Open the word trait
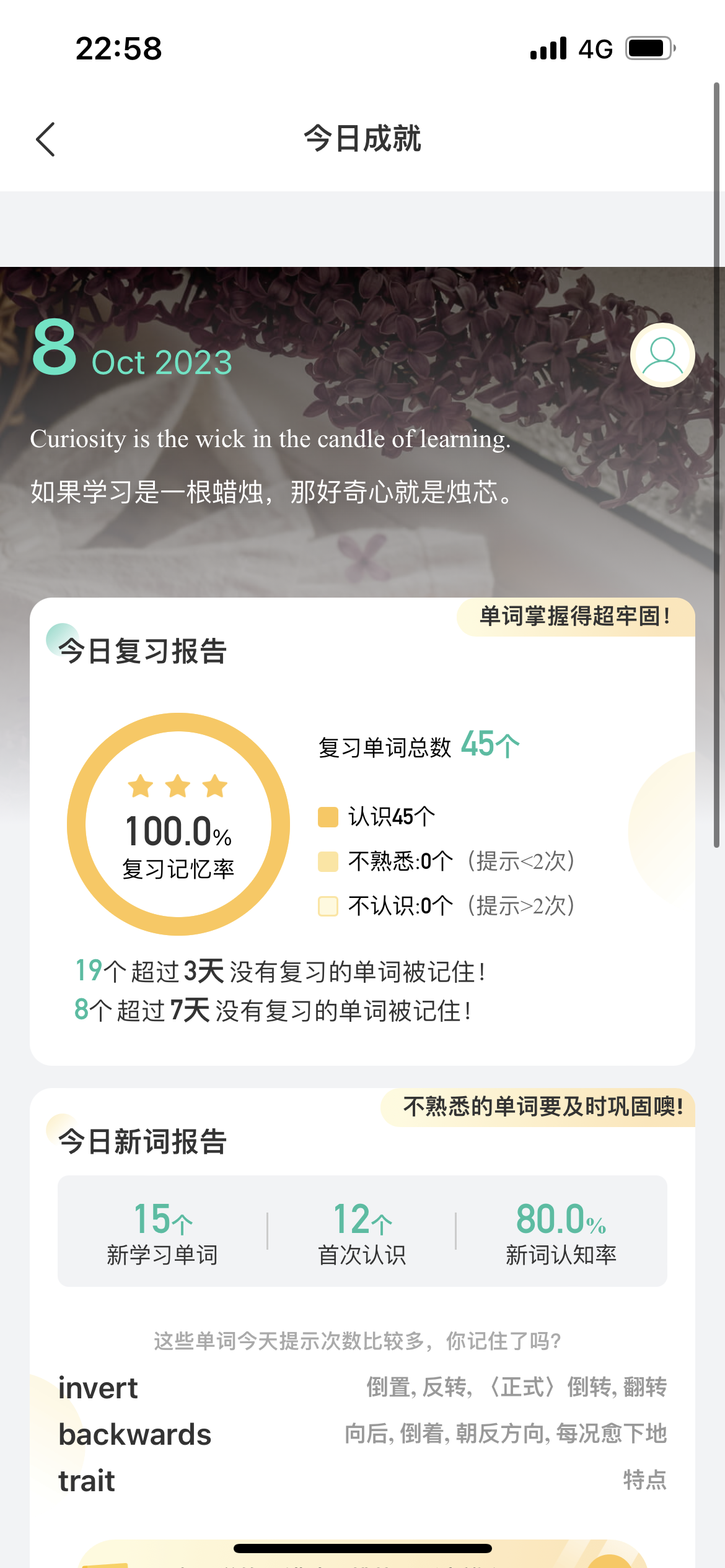The image size is (725, 1568). click(x=87, y=1481)
